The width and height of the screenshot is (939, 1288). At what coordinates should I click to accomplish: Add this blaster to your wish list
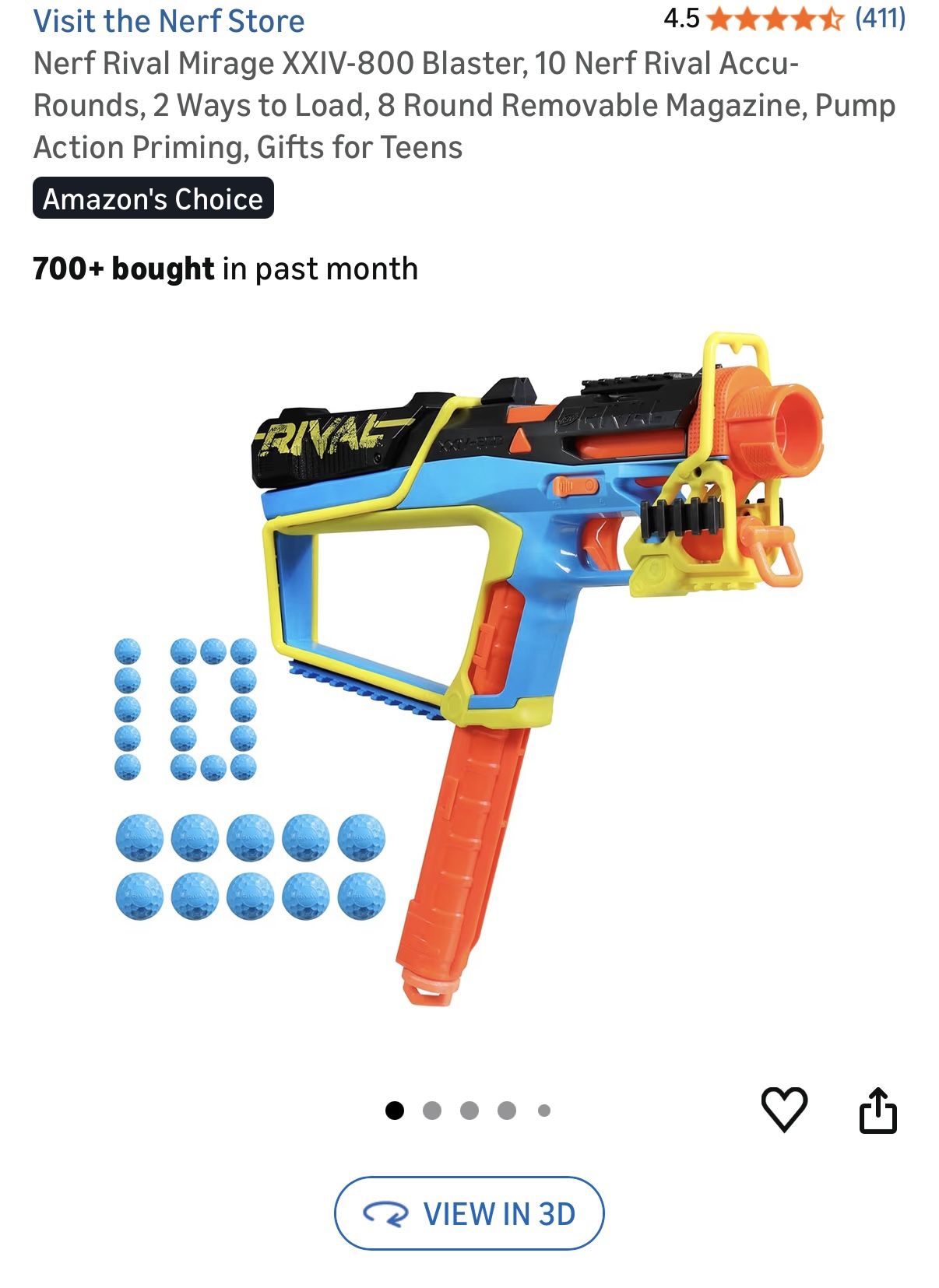783,1109
